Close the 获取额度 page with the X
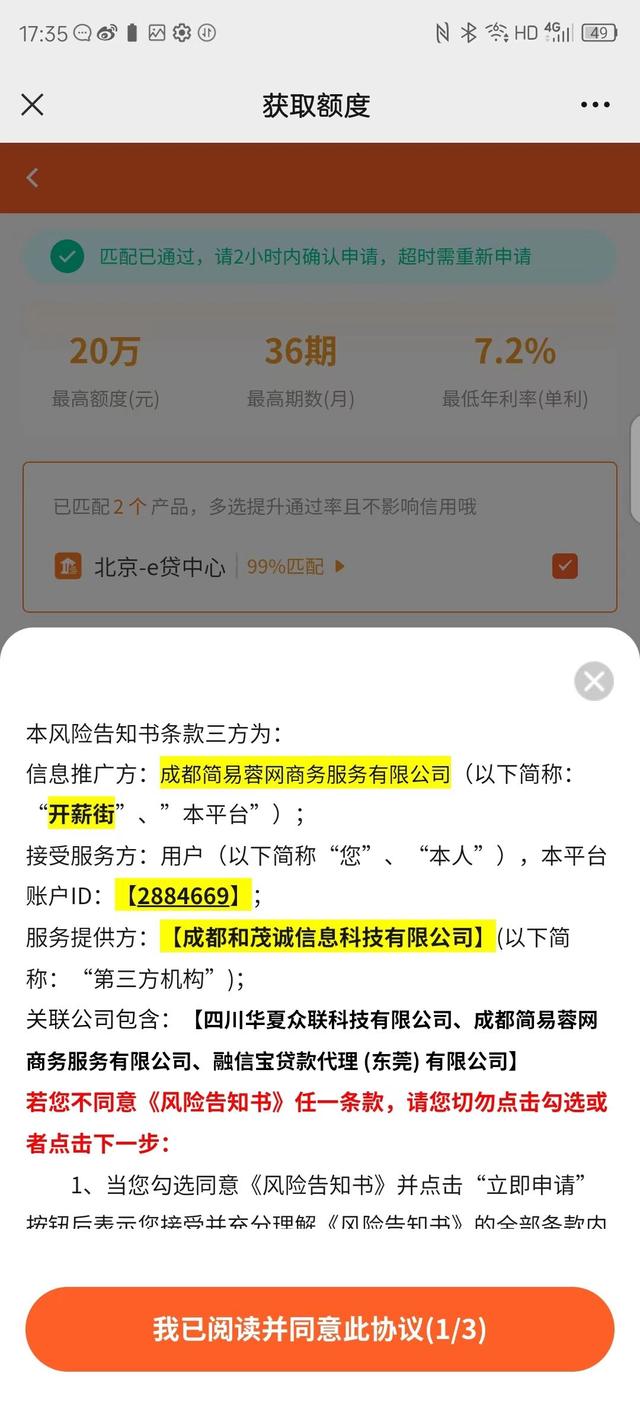Viewport: 640px width, 1422px height. (x=32, y=105)
